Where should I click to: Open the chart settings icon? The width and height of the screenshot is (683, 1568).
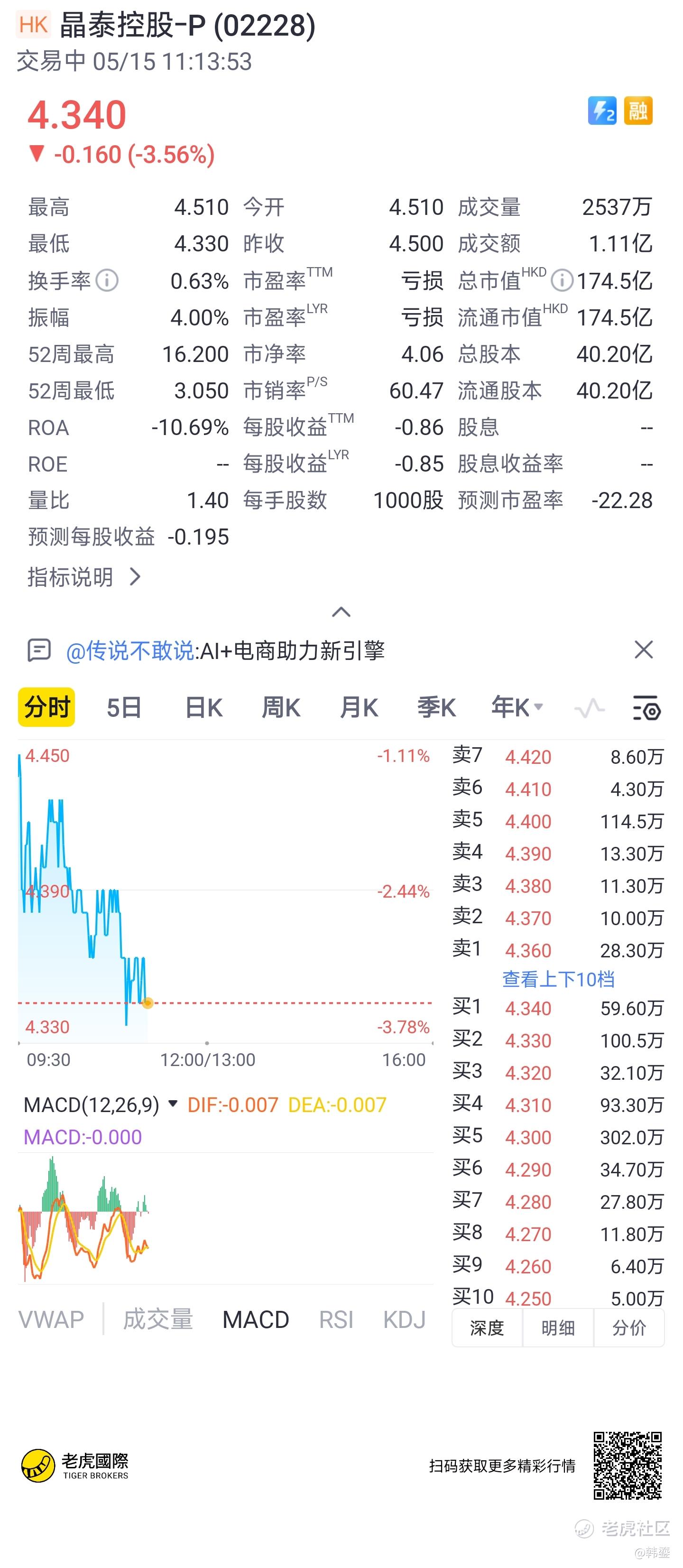pos(646,708)
